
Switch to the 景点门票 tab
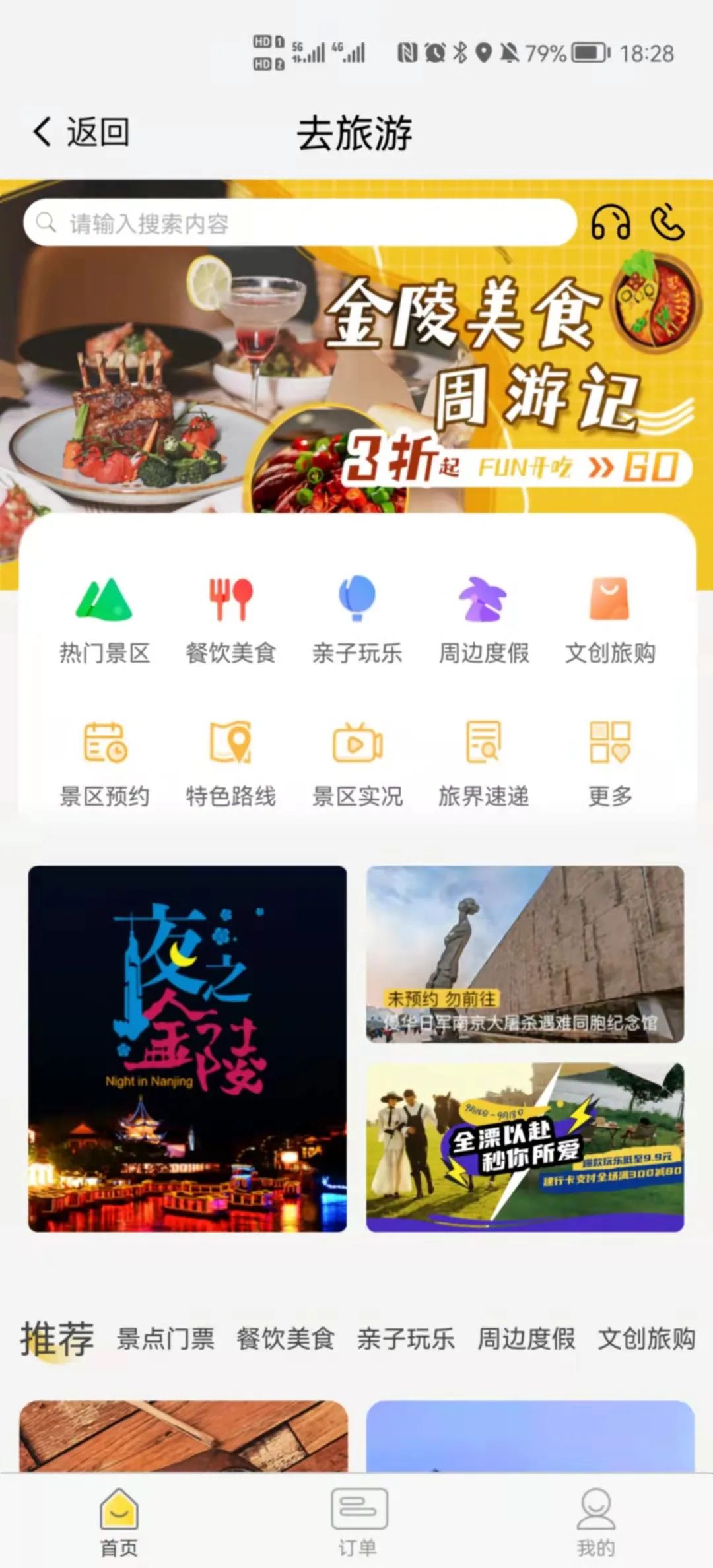(166, 1339)
